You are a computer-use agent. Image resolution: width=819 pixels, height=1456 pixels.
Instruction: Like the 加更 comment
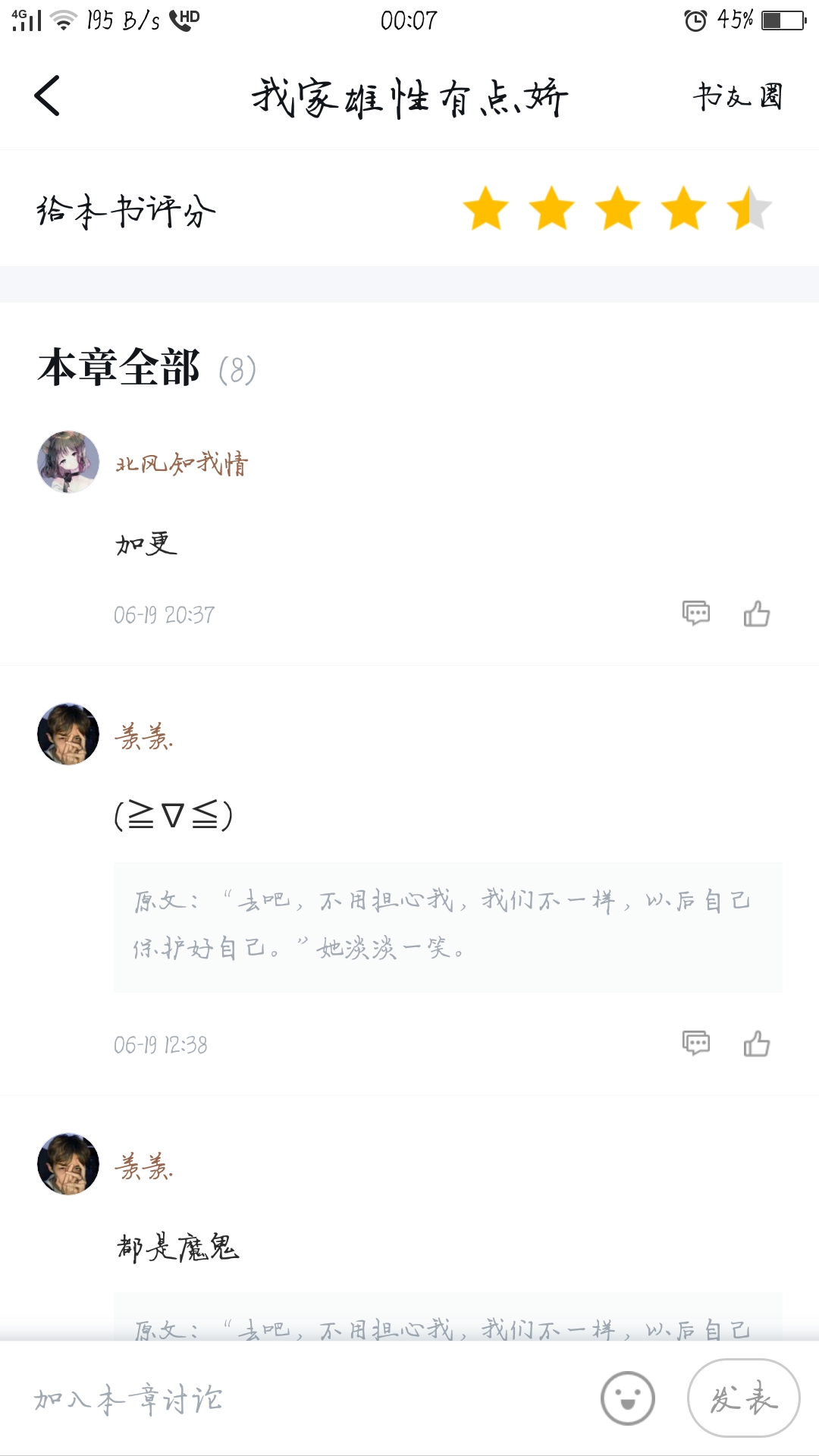tap(757, 613)
